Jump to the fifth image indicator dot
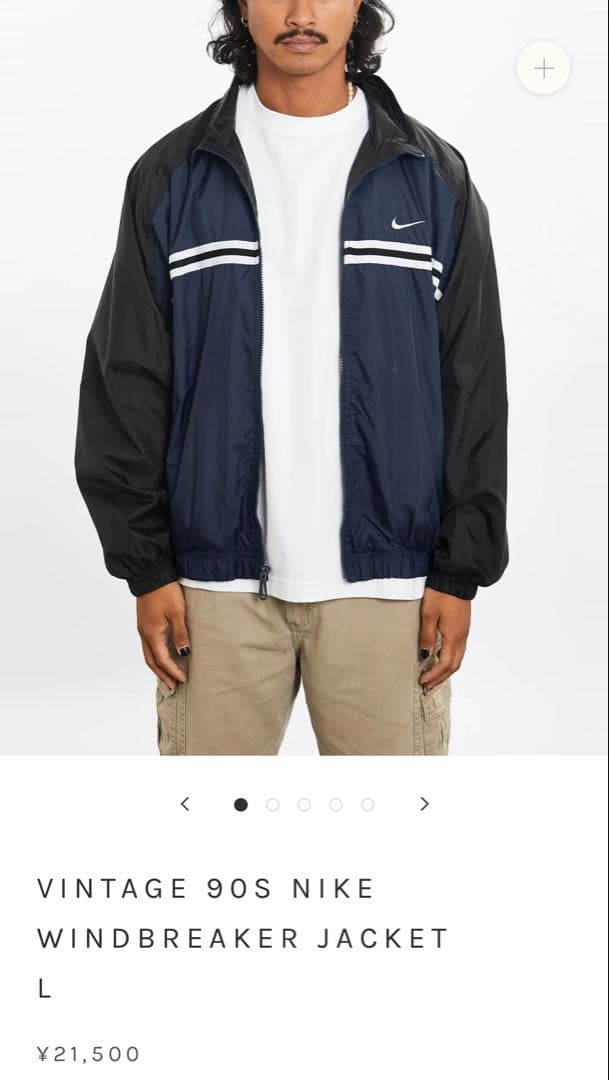This screenshot has width=609, height=1080. pos(367,804)
